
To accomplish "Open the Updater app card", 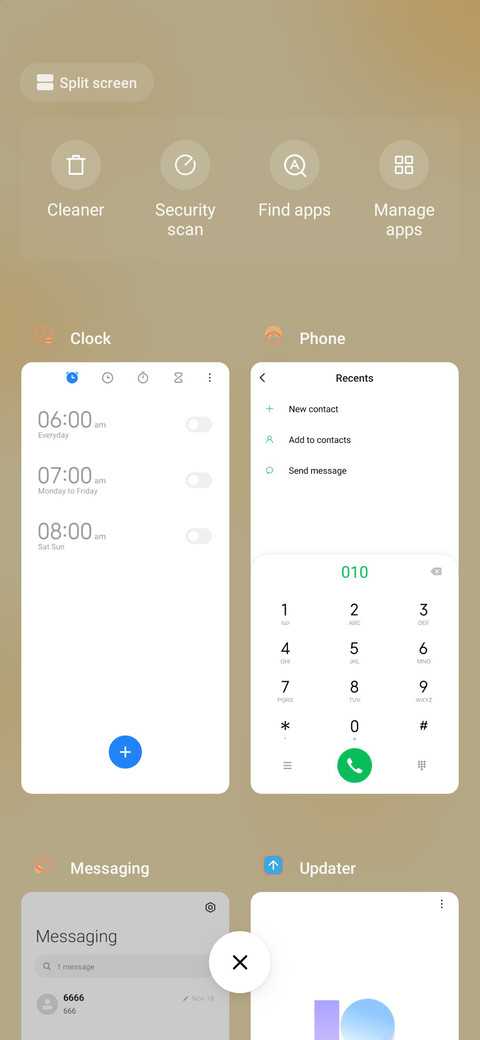I will coord(355,966).
